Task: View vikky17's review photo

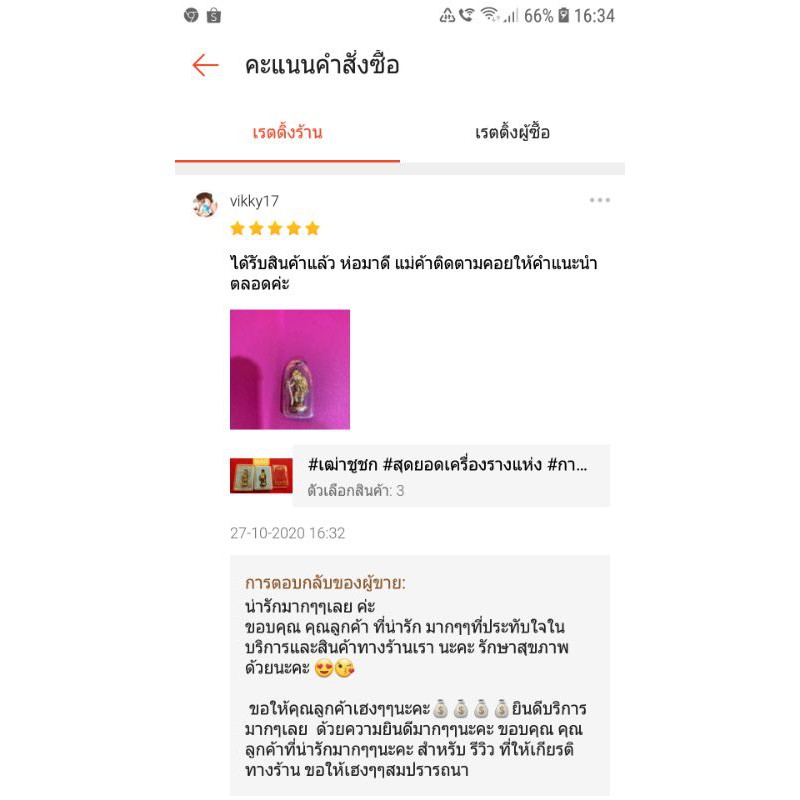Action: 290,369
